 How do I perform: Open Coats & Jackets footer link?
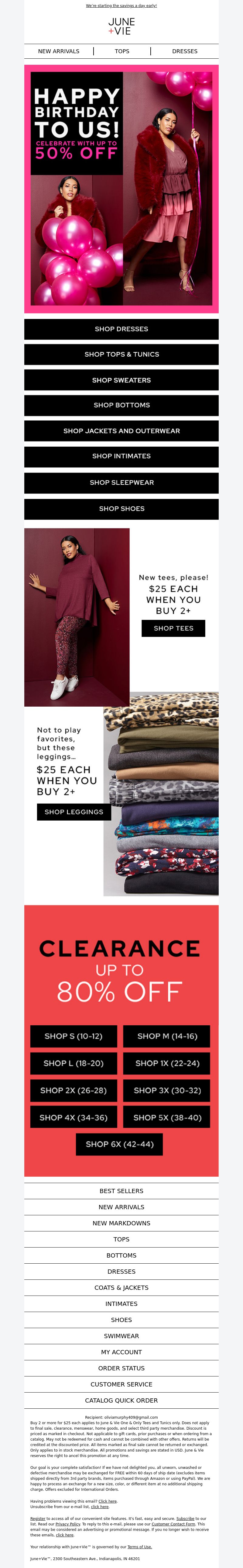122,1287
